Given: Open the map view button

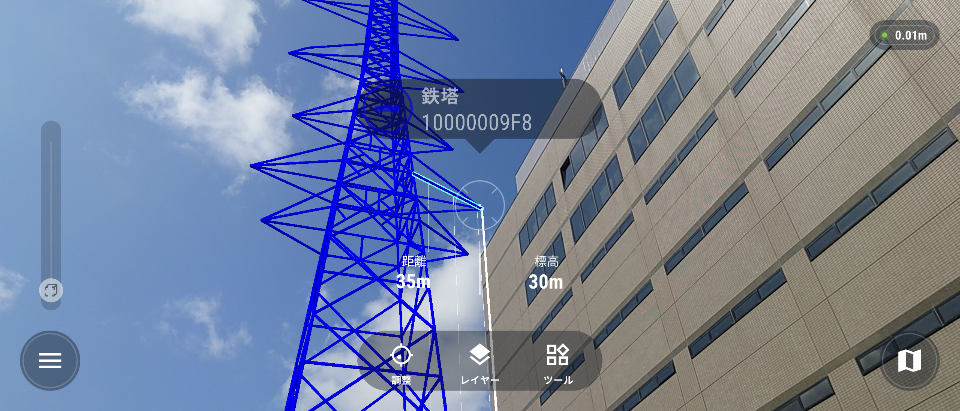Looking at the screenshot, I should coord(909,361).
